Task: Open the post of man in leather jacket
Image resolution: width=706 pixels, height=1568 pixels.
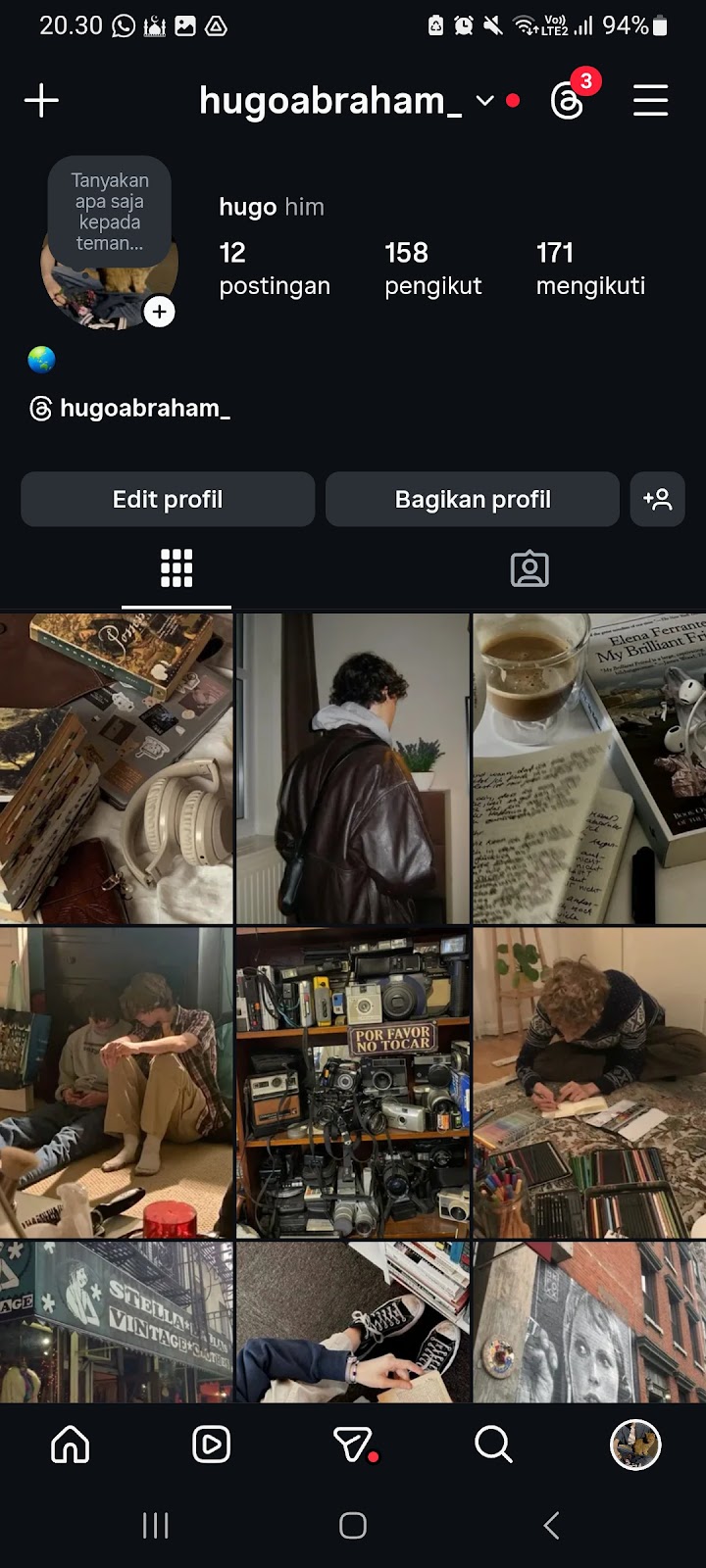Action: coord(353,768)
